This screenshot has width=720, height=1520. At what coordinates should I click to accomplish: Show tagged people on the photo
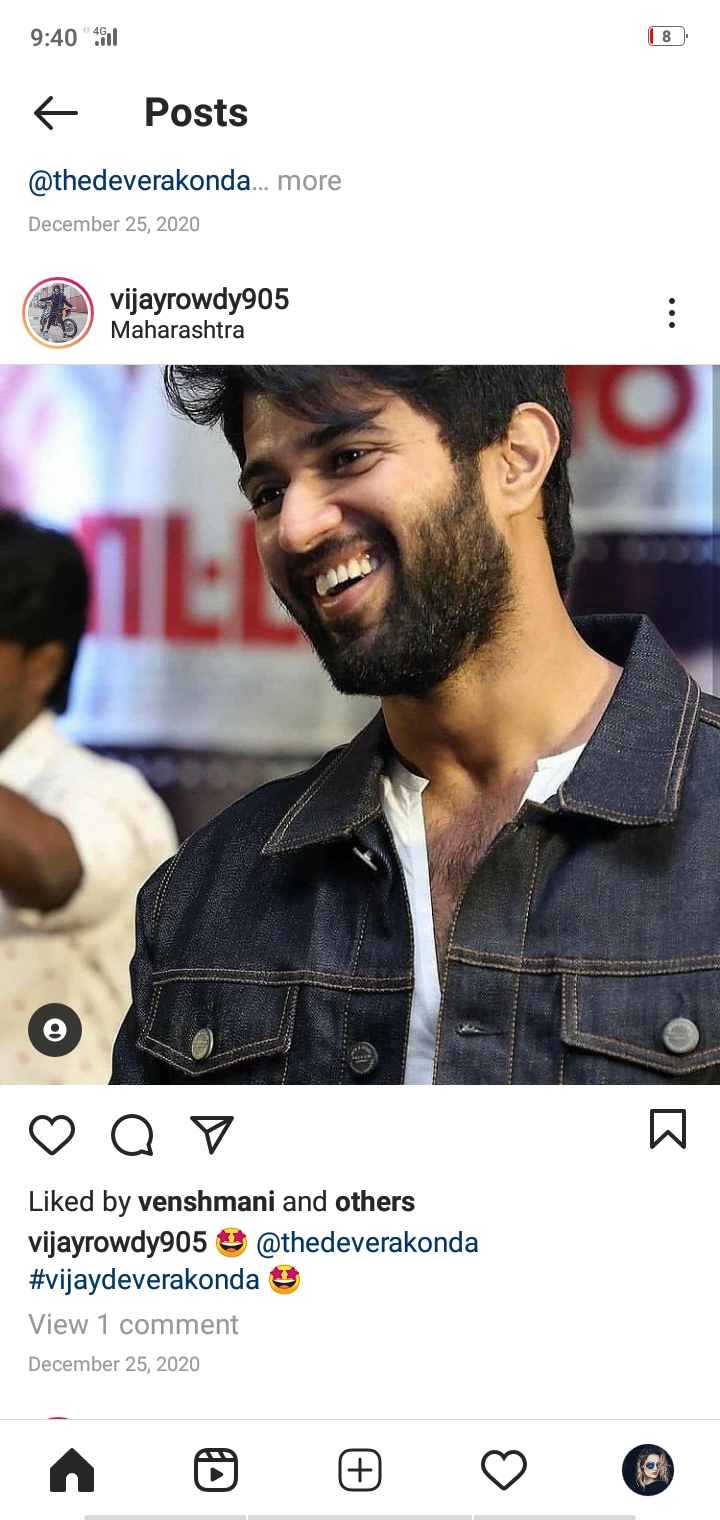(55, 1029)
